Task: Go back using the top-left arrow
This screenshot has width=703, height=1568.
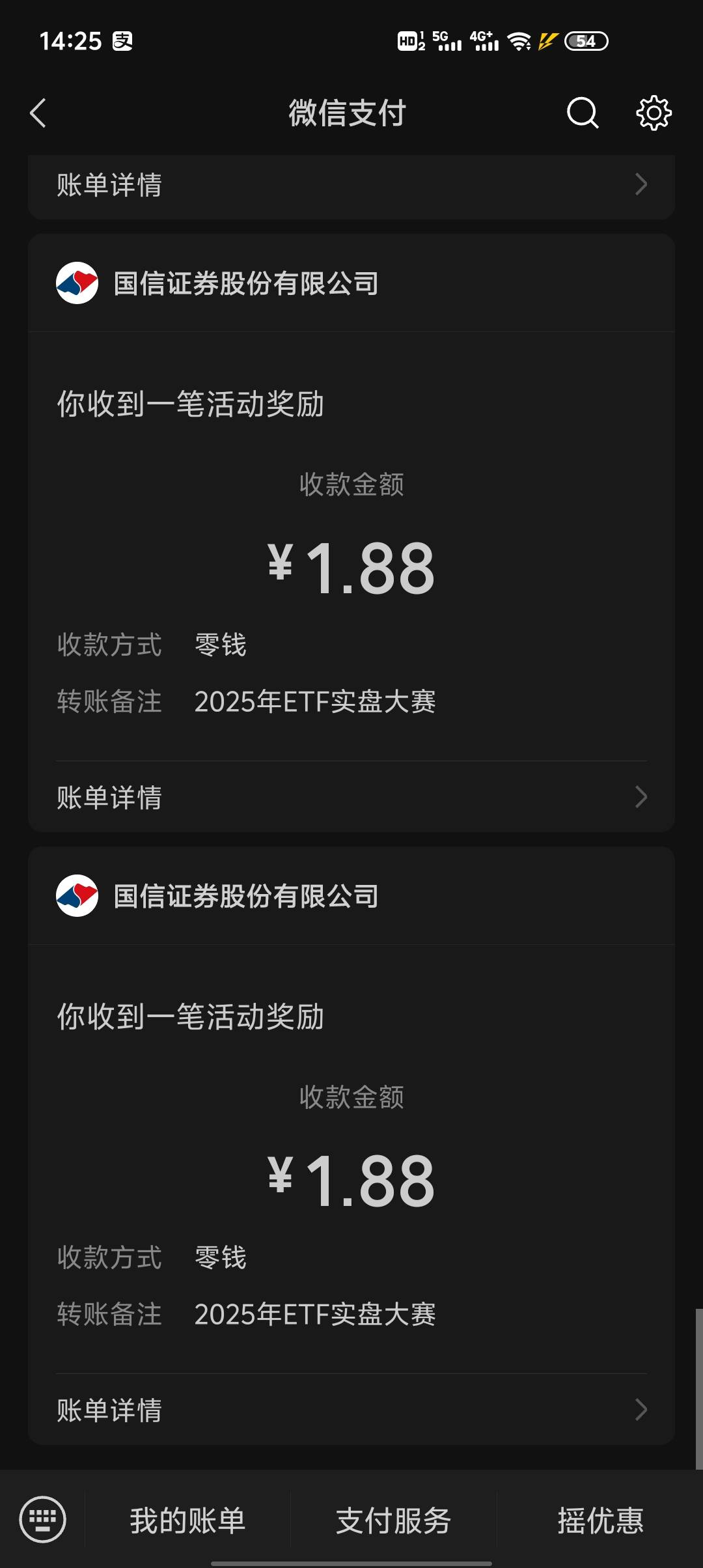Action: [38, 113]
